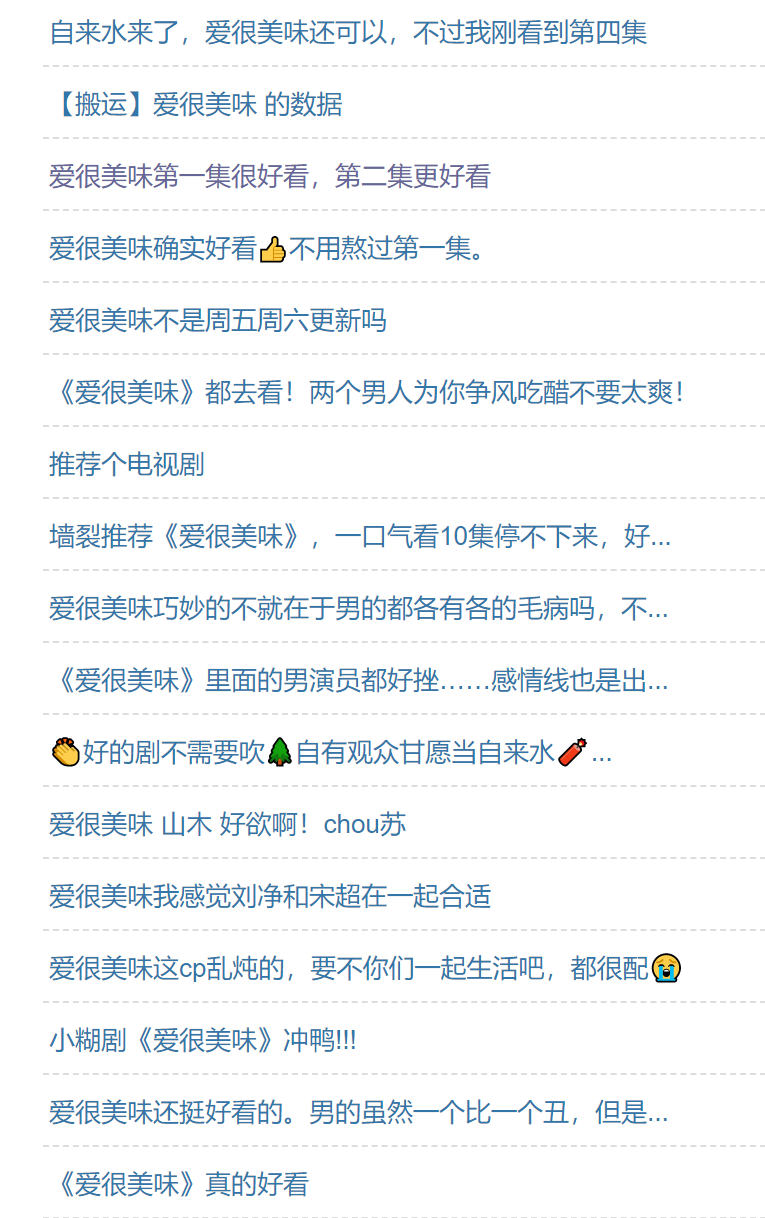The height and width of the screenshot is (1218, 765).
Task: Open 爱很美味巧妙的不就在于男的都各有各的毛病吗
Action: (358, 609)
